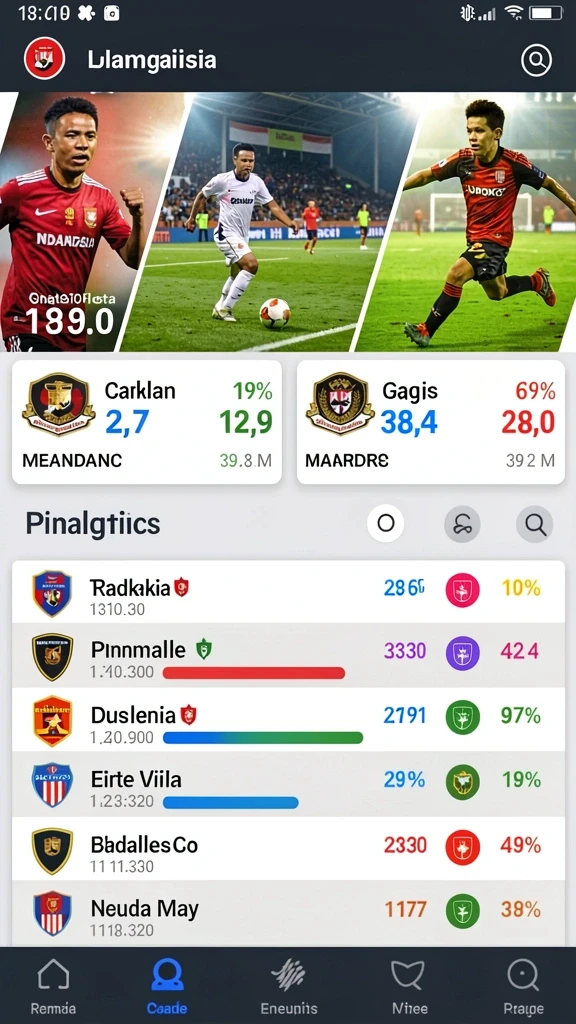Open the Gagis team card
The width and height of the screenshot is (576, 1024).
point(431,422)
